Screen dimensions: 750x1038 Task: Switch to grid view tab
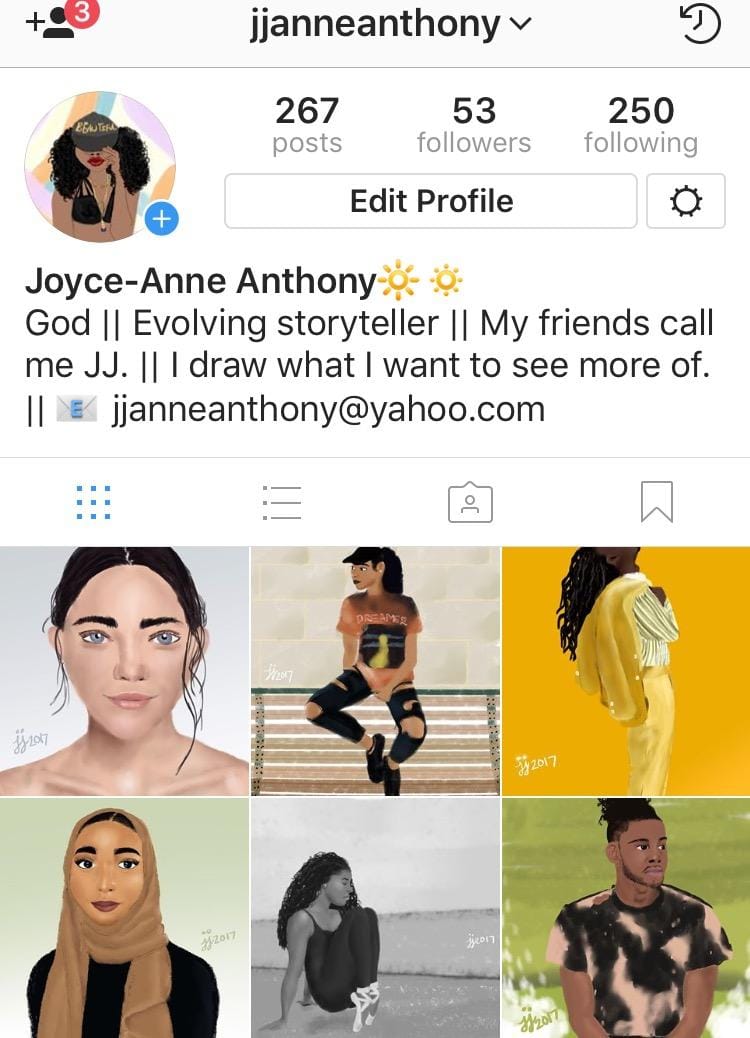point(93,502)
